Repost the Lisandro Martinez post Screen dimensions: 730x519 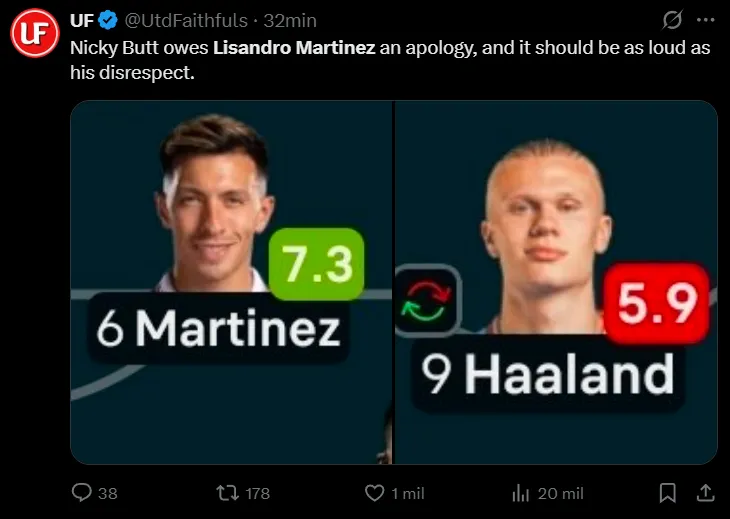(227, 493)
